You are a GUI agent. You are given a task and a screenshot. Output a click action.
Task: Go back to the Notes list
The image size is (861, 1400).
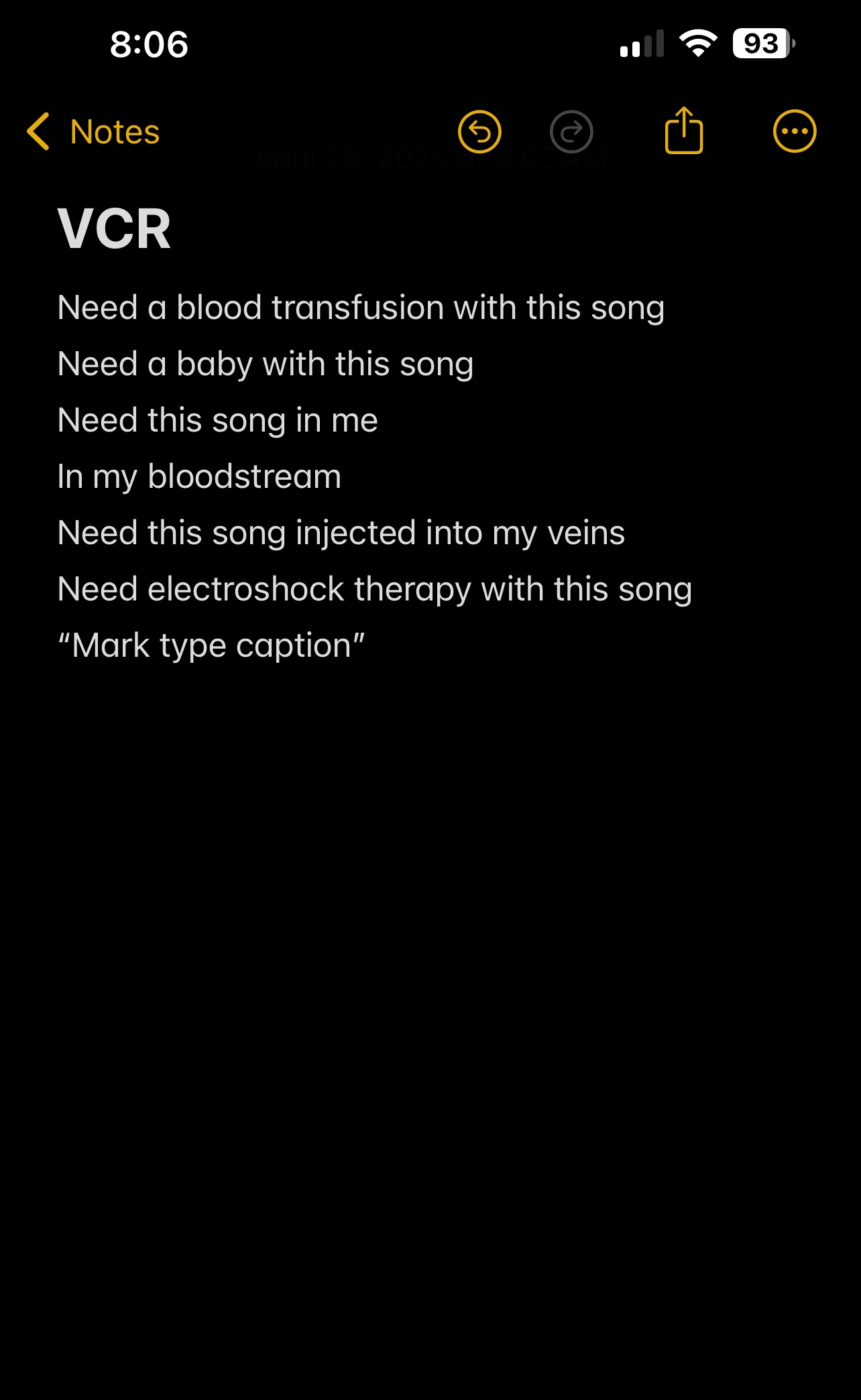coord(93,131)
